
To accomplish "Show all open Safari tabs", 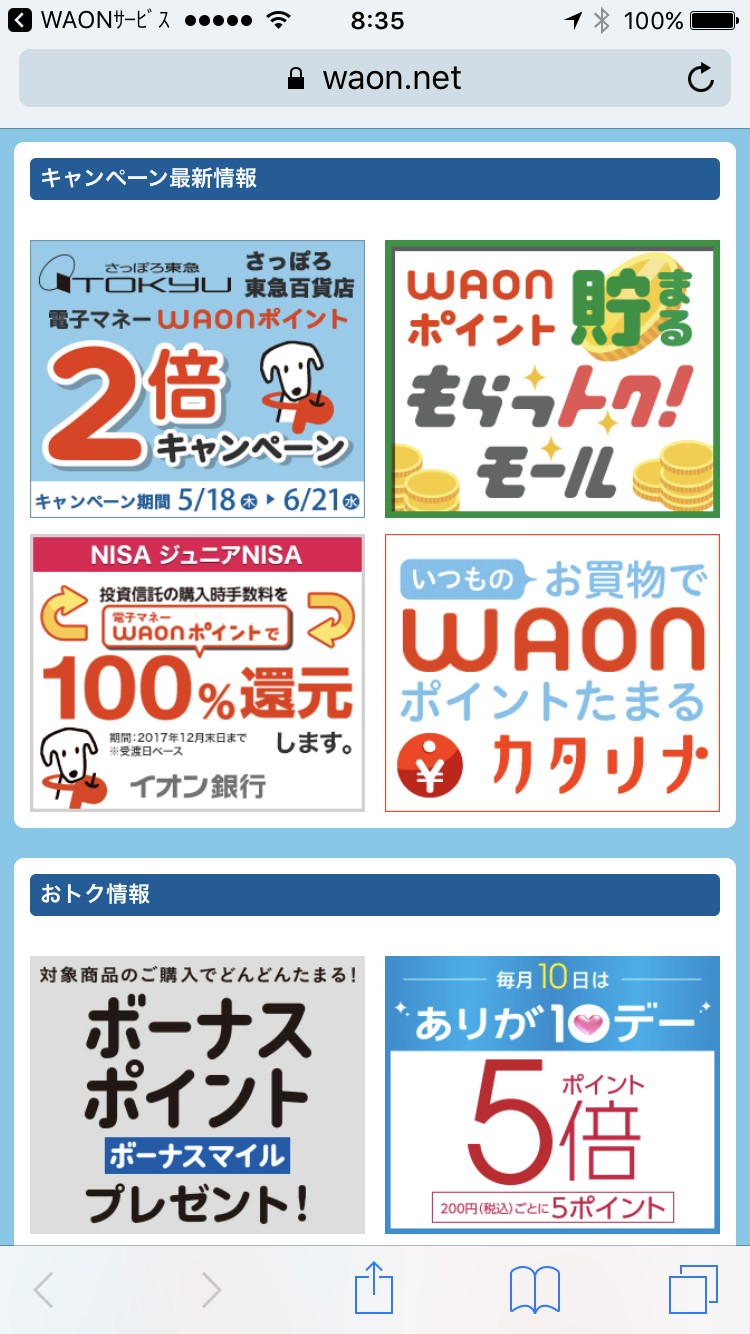I will (693, 1289).
